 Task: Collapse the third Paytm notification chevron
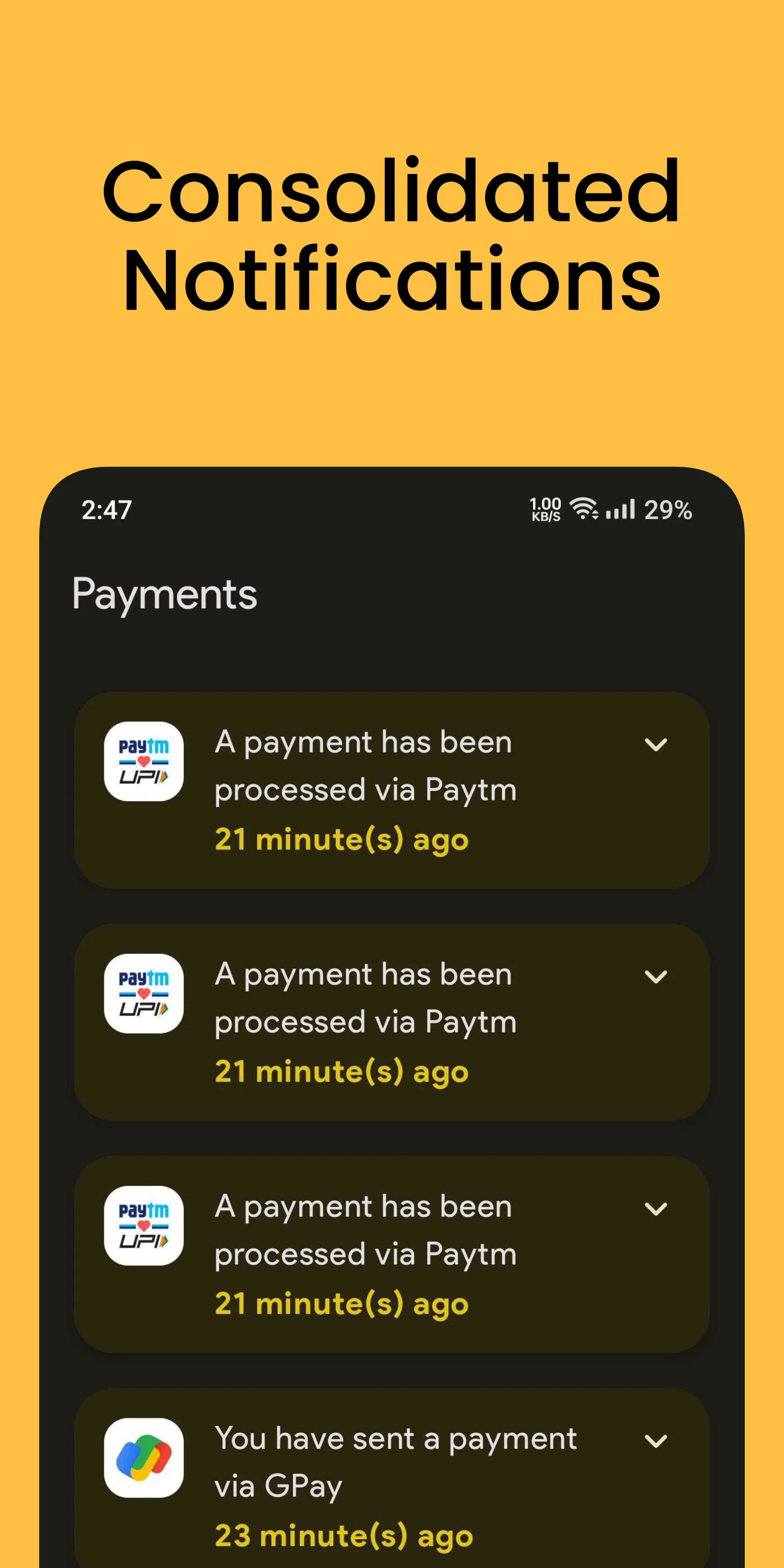coord(655,1209)
